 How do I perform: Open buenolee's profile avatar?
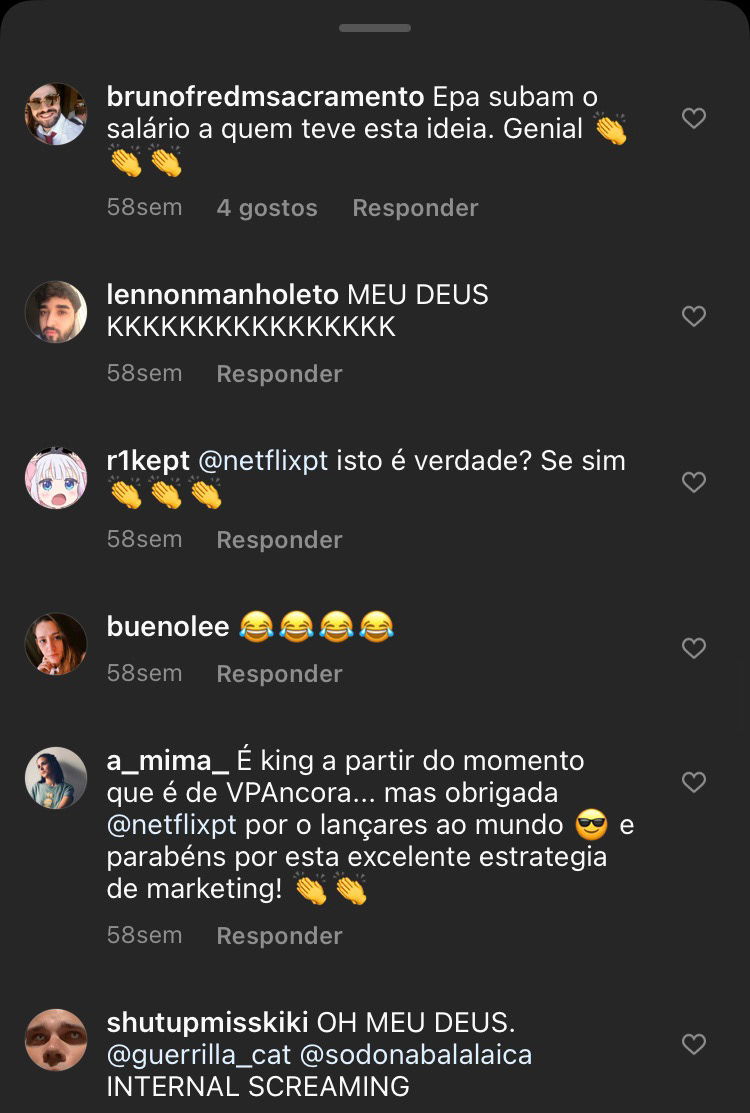pyautogui.click(x=56, y=643)
